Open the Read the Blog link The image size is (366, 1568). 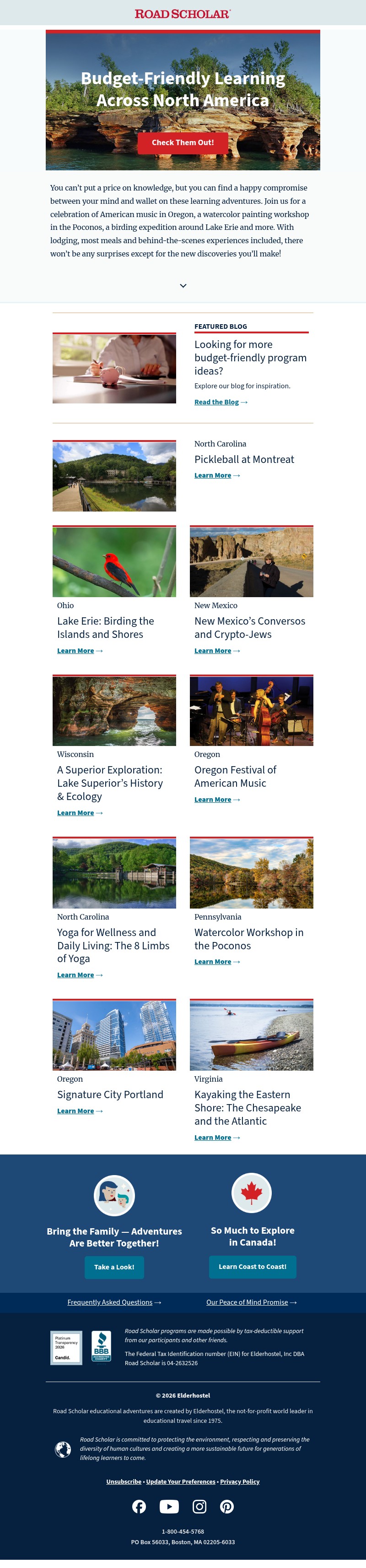click(x=216, y=403)
